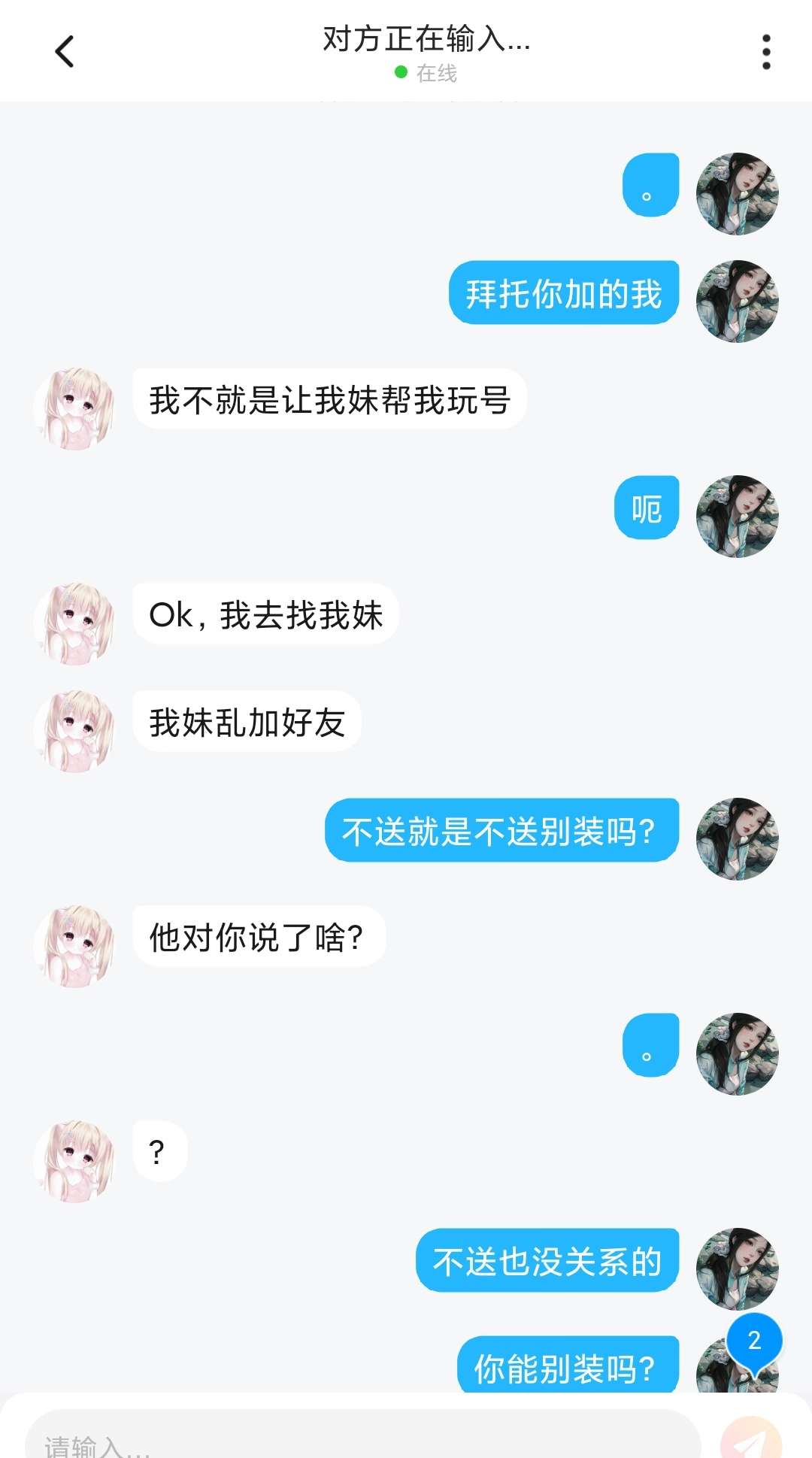Image resolution: width=812 pixels, height=1458 pixels.
Task: Open my avatar beside "拜托你加的我"
Action: pos(737,302)
